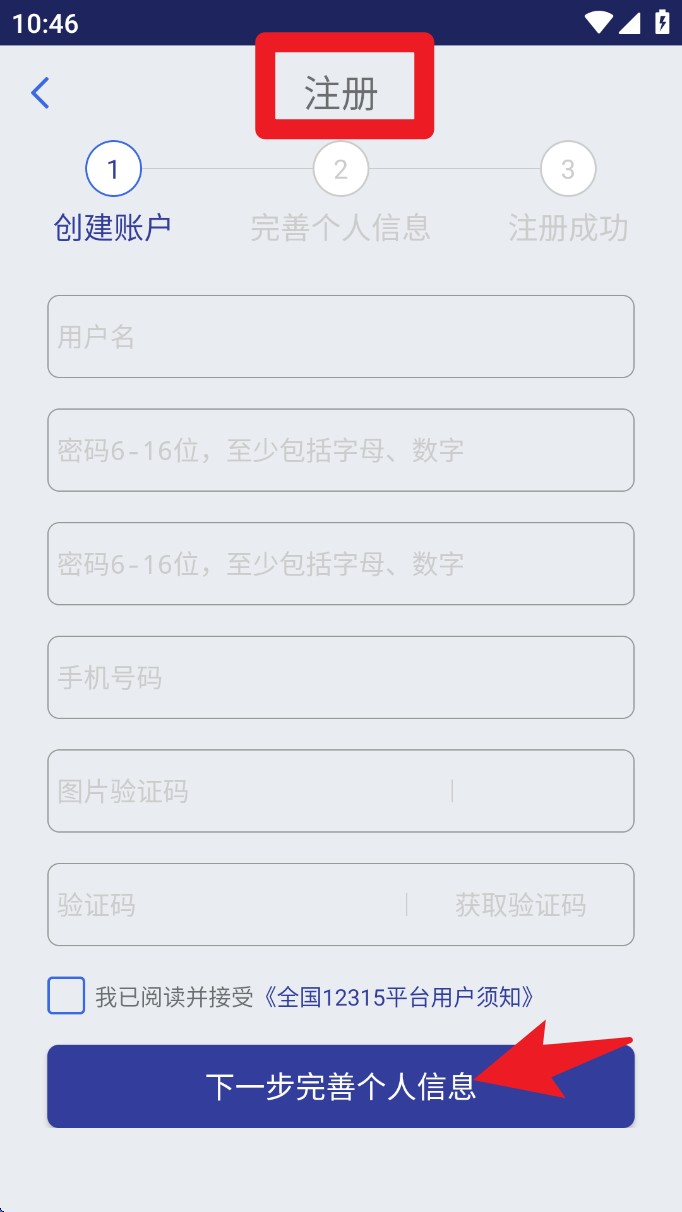Image resolution: width=682 pixels, height=1212 pixels.
Task: Focus the 手机号码 phone number field
Action: [x=340, y=678]
